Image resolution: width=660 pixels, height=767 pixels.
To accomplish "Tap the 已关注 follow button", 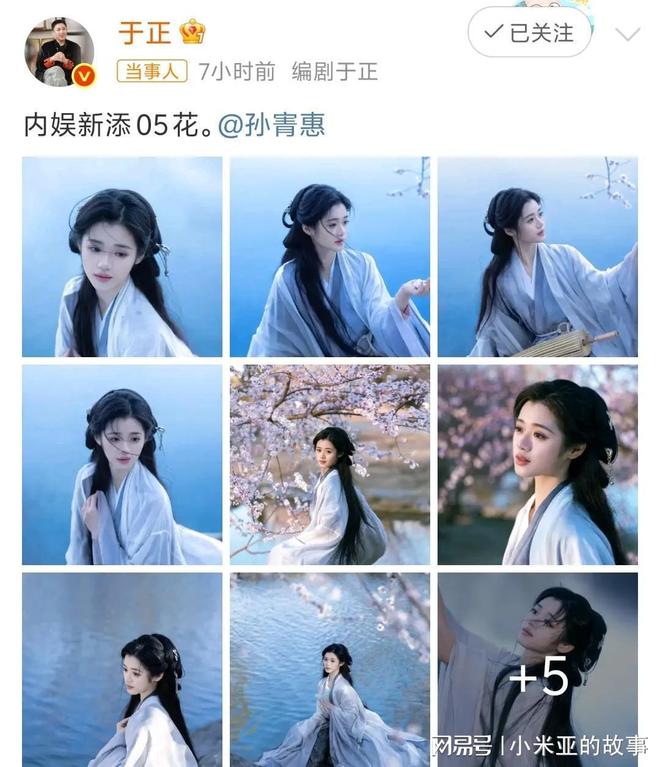I will [529, 33].
